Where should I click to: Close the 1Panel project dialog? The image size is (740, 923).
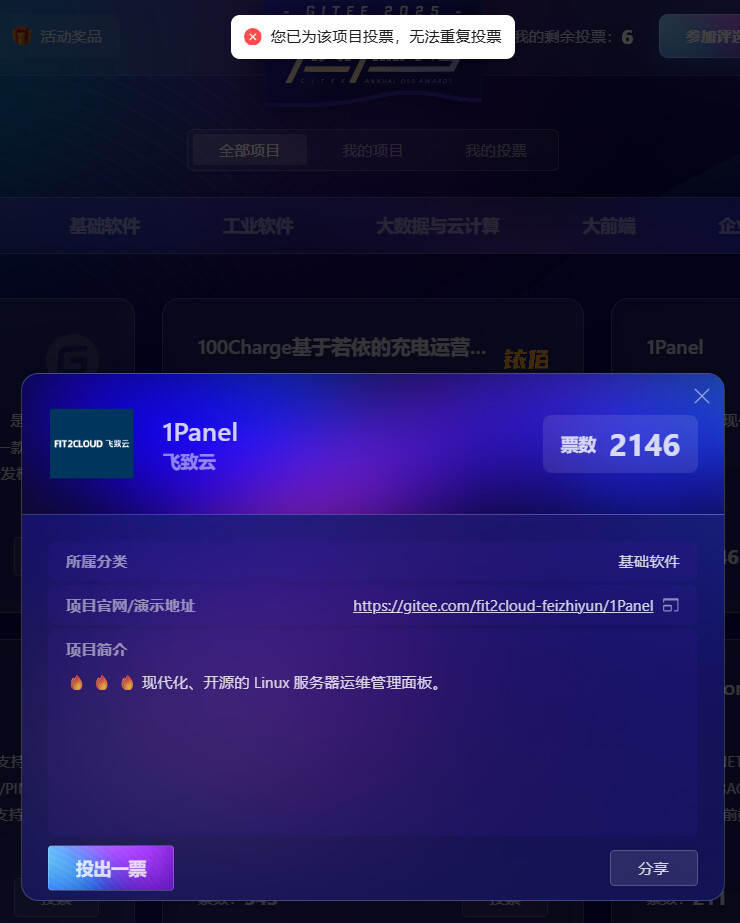pos(701,396)
